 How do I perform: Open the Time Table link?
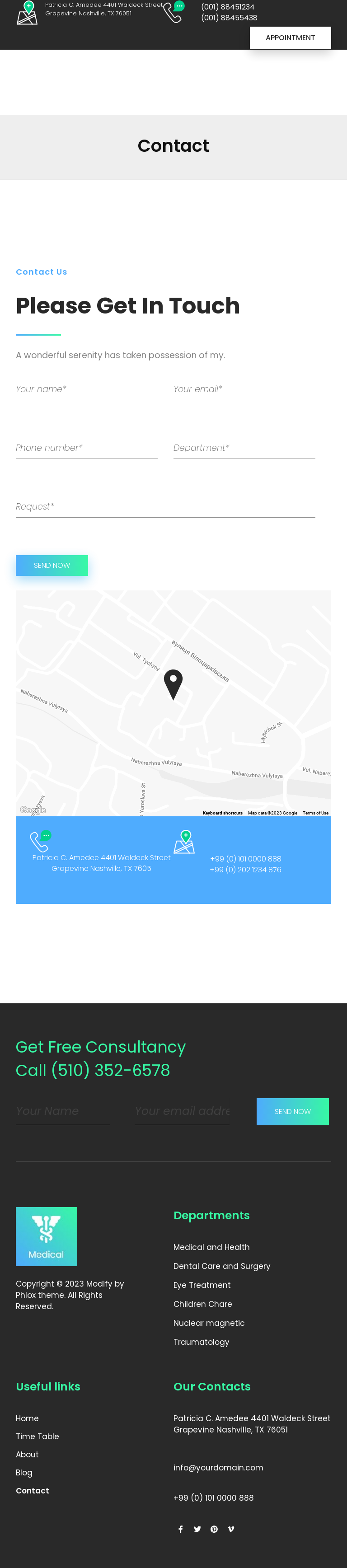(x=37, y=1437)
